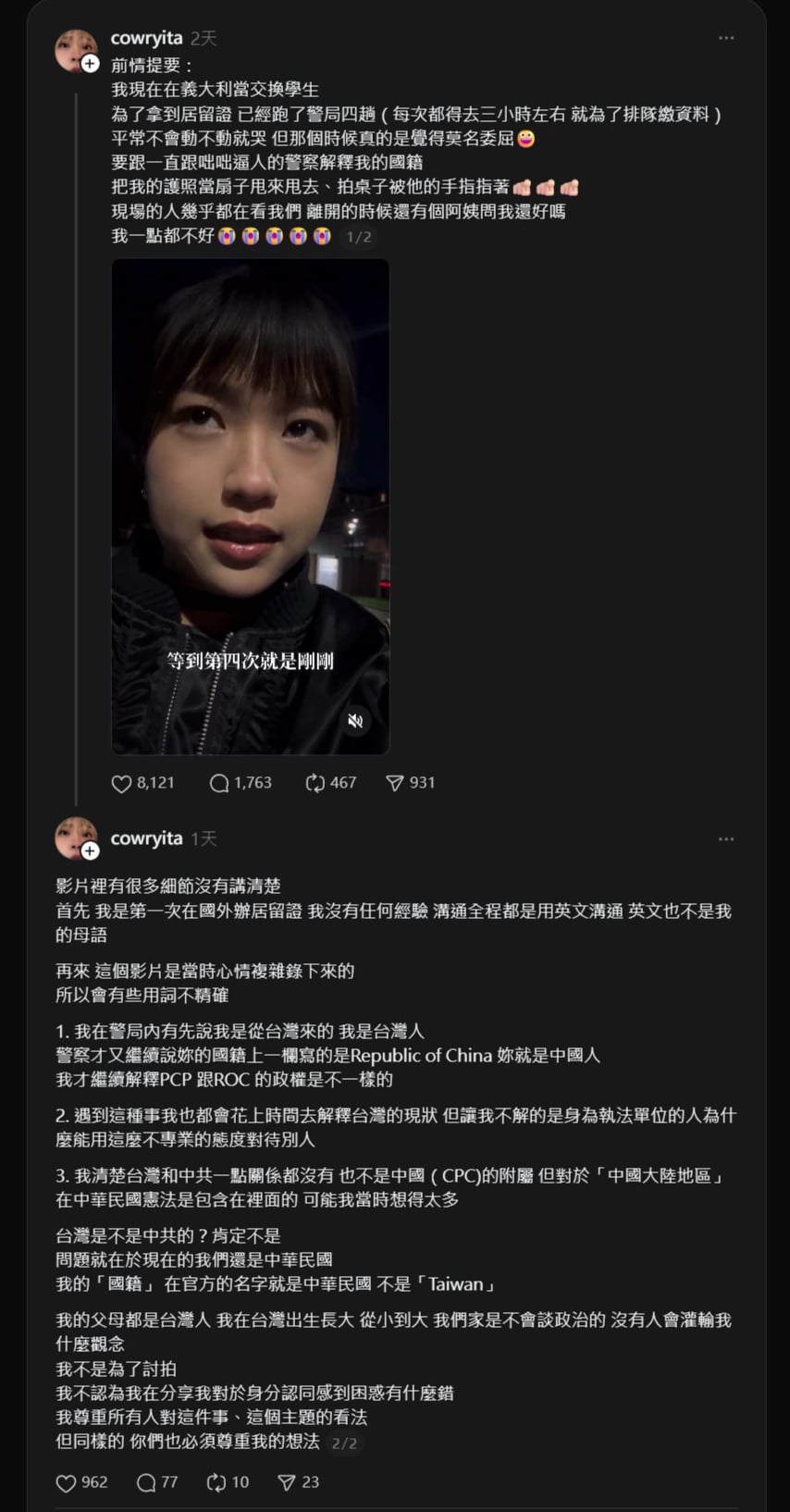Open the overflow menu of the 1天 post
This screenshot has width=790, height=1512.
click(x=726, y=838)
